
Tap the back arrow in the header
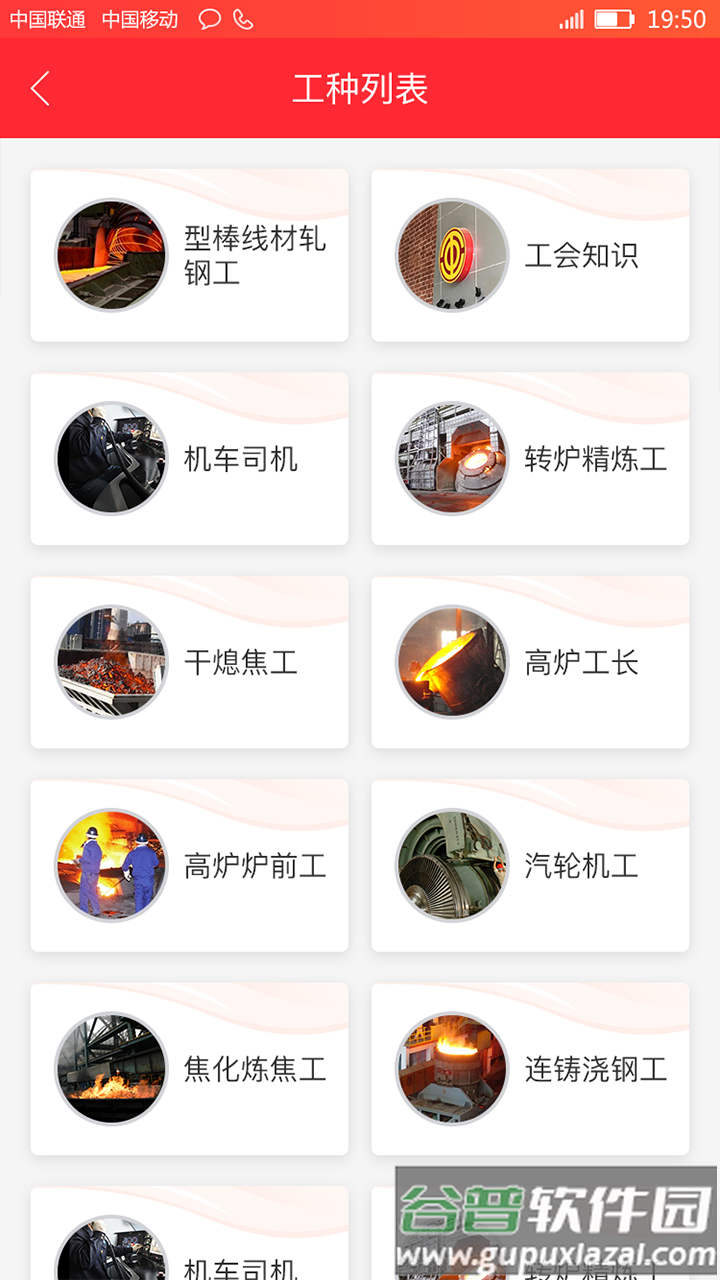(40, 88)
